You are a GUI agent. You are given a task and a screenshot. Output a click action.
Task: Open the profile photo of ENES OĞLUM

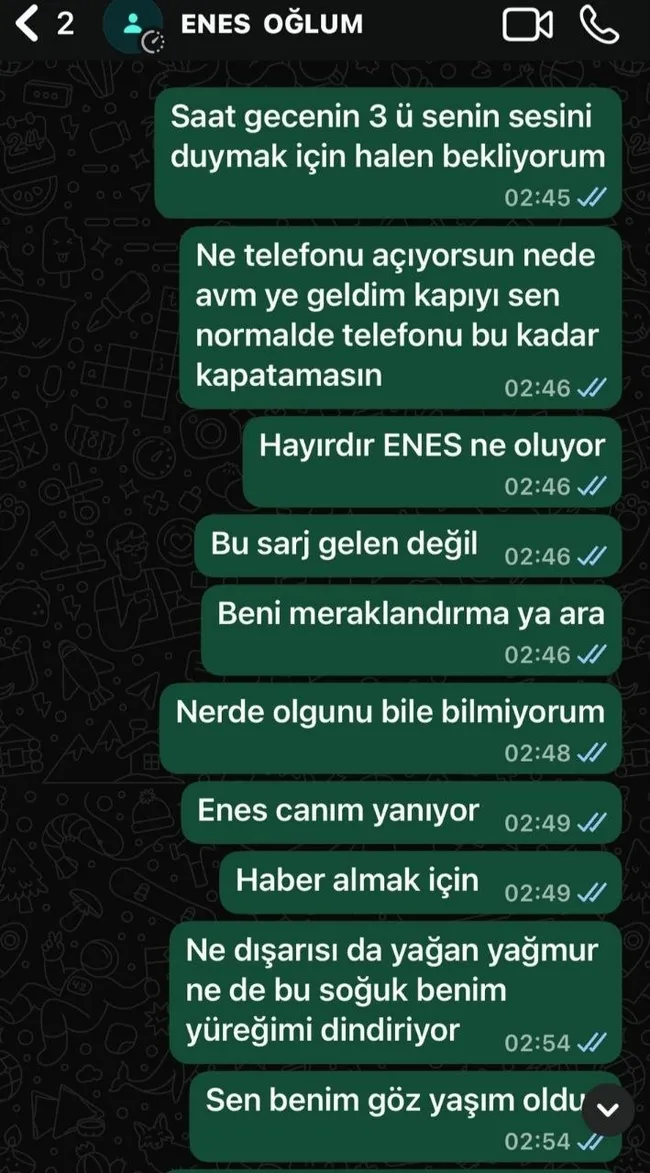[132, 25]
